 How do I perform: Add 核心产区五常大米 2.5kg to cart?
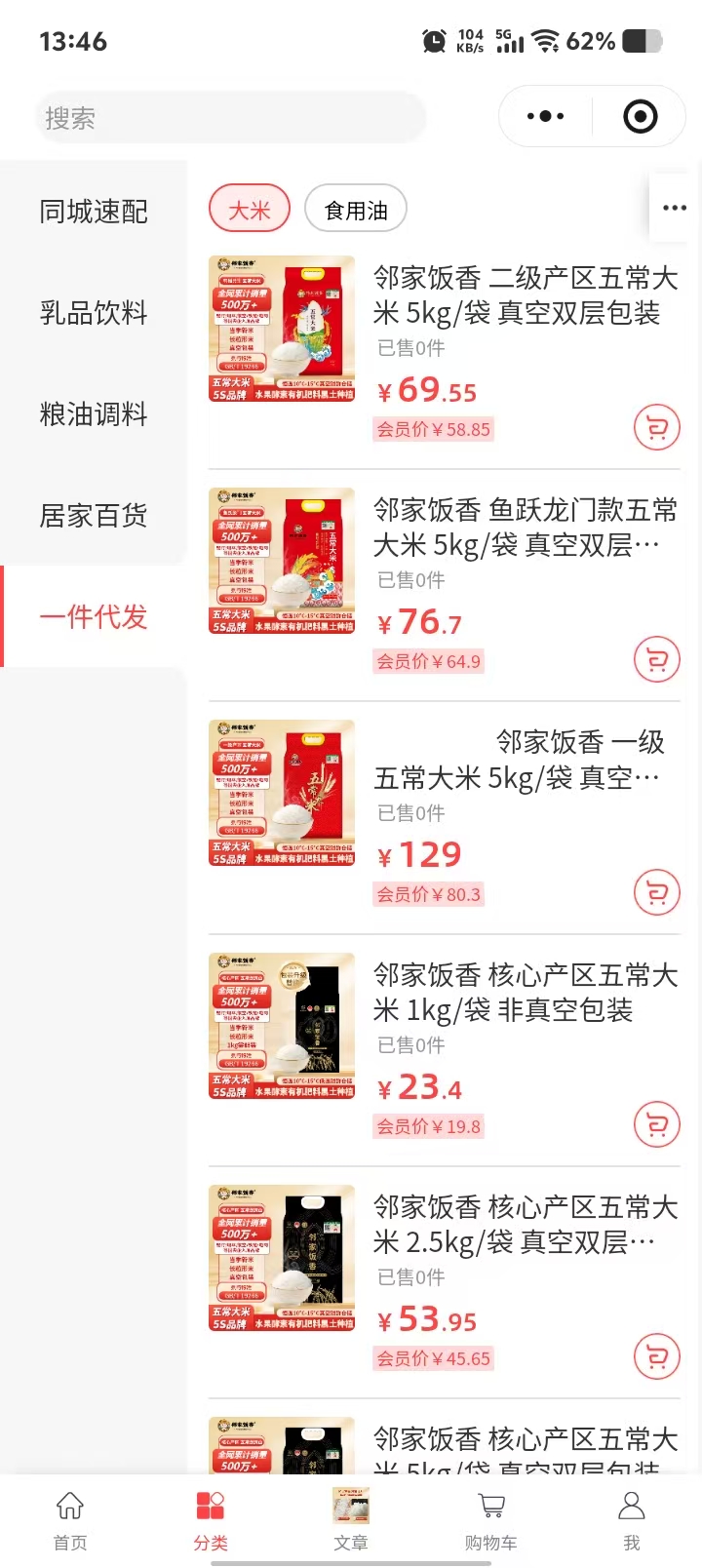tap(656, 1356)
